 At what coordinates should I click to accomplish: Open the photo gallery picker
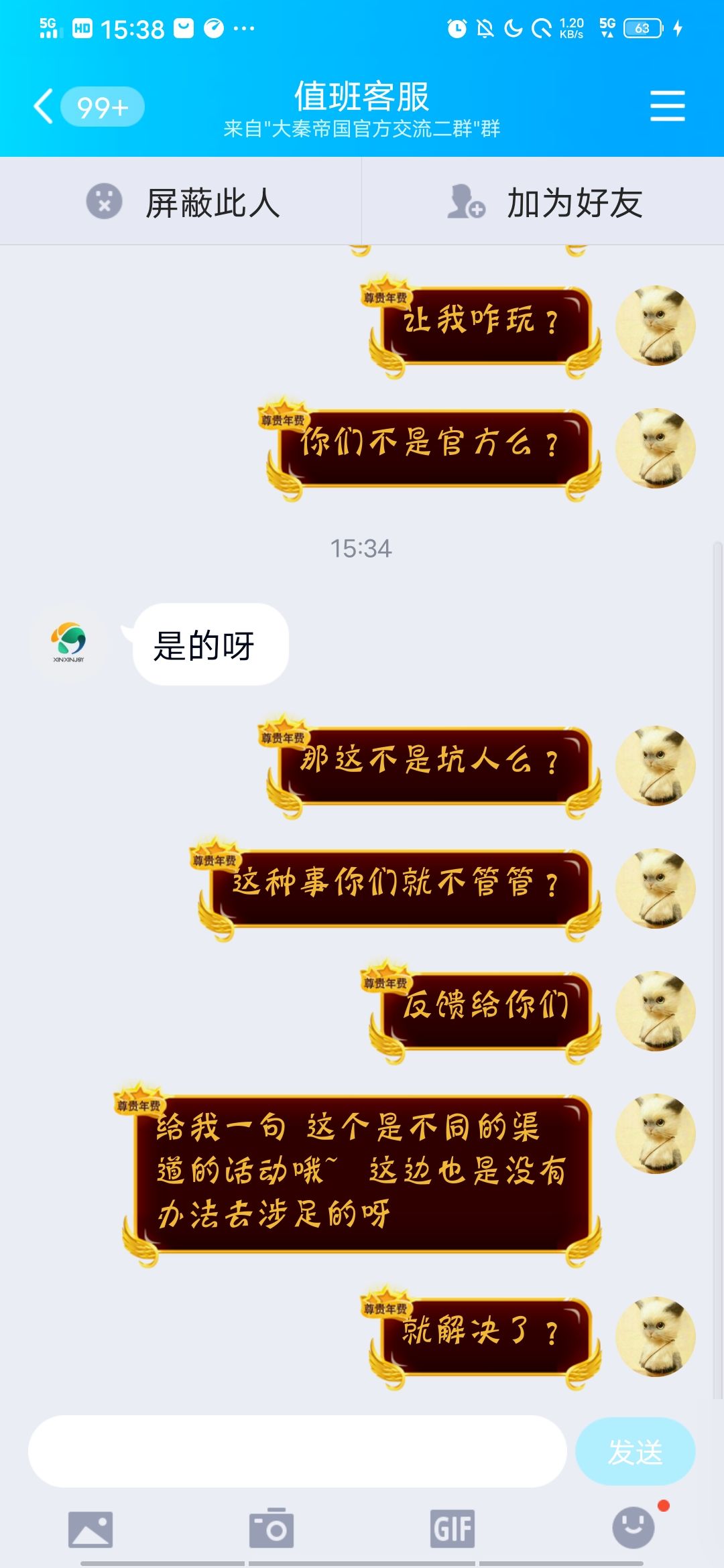90,1528
